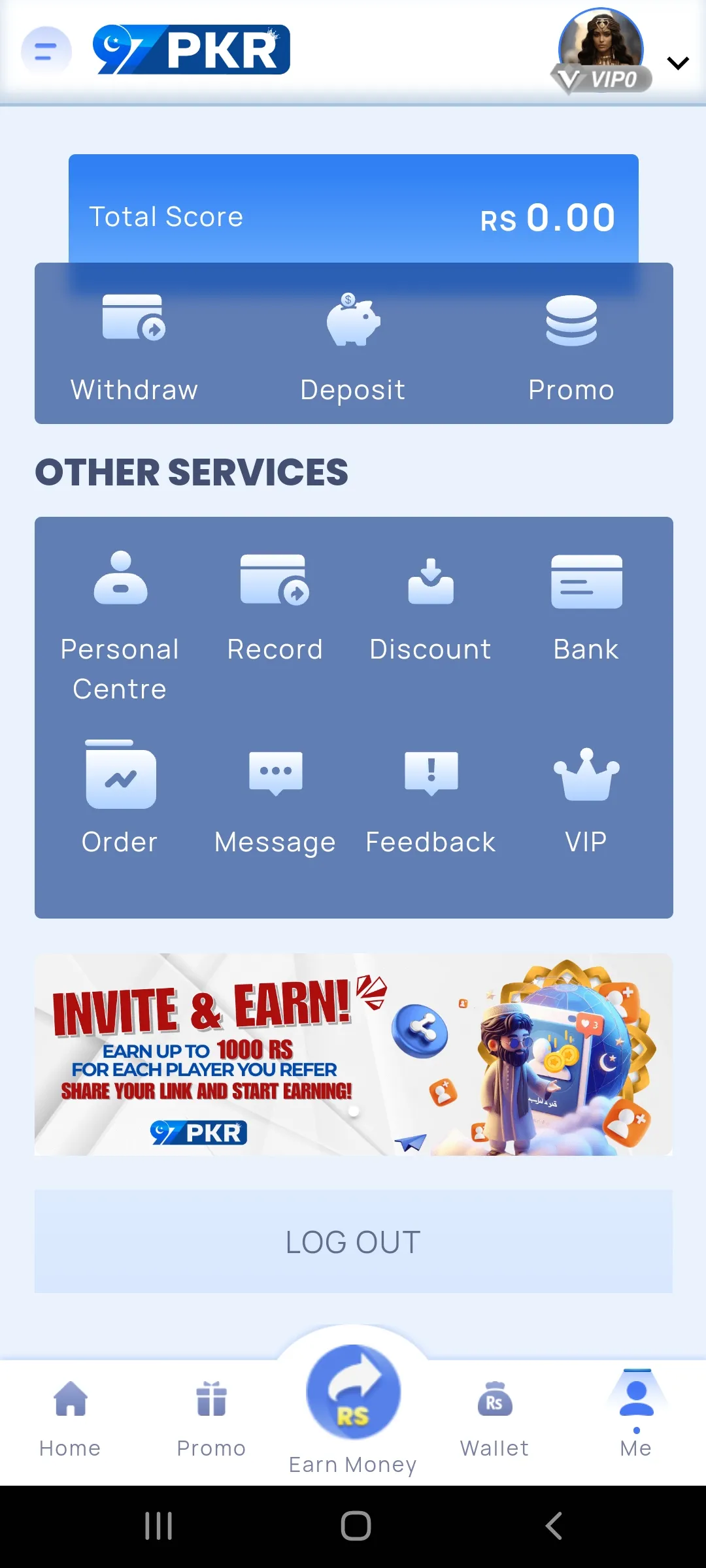Open the Record service

tap(275, 604)
